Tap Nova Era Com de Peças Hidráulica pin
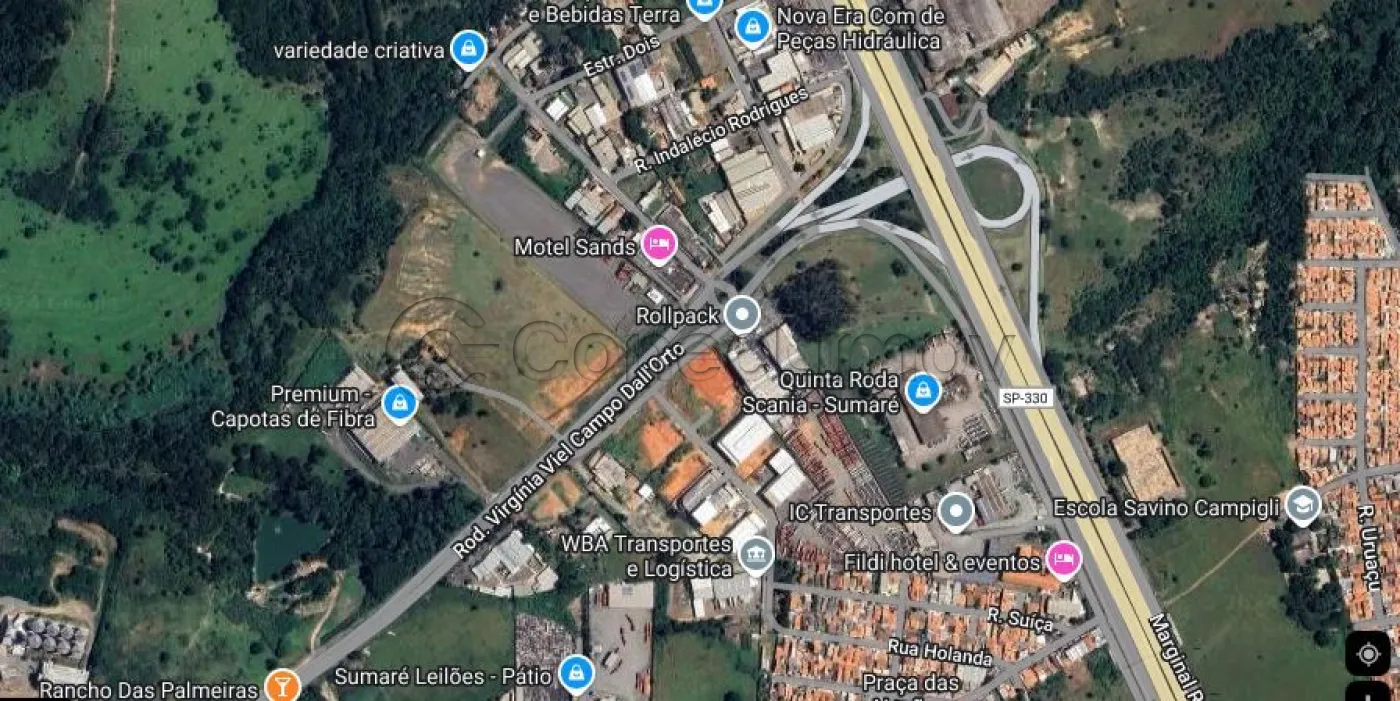 [x=752, y=28]
